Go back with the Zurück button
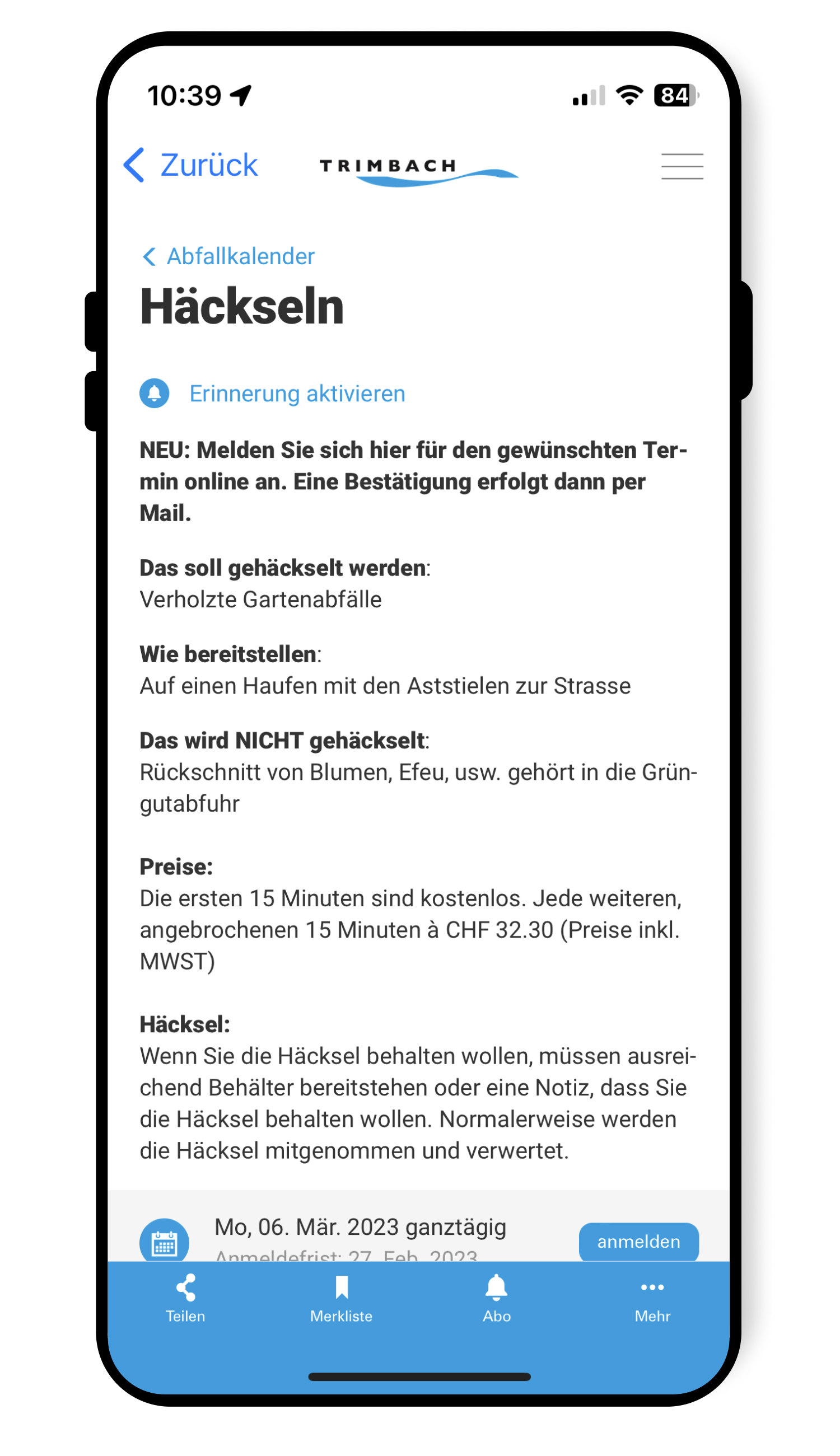The width and height of the screenshot is (840, 1456). 190,166
